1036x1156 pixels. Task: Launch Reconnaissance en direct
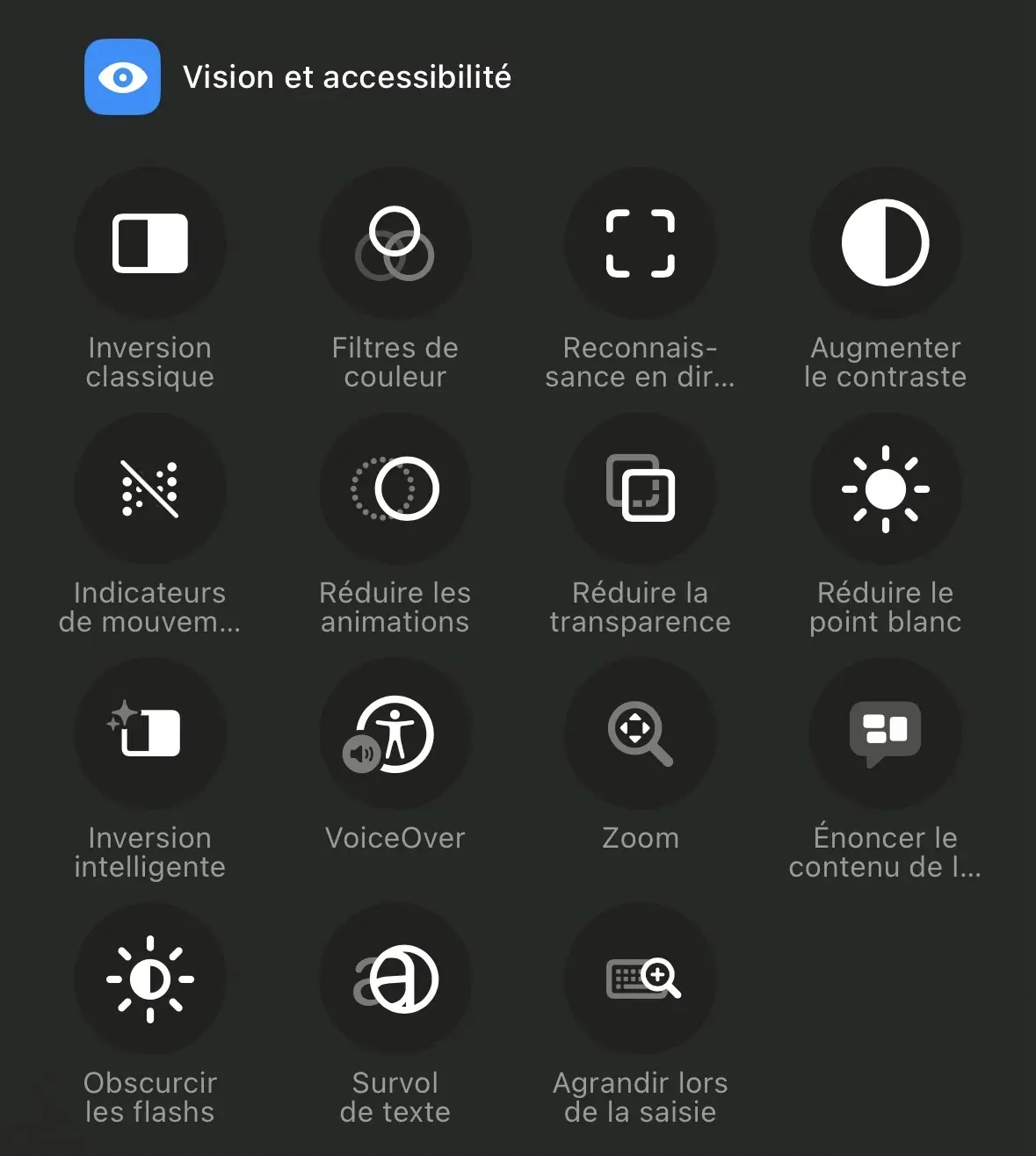pyautogui.click(x=641, y=243)
